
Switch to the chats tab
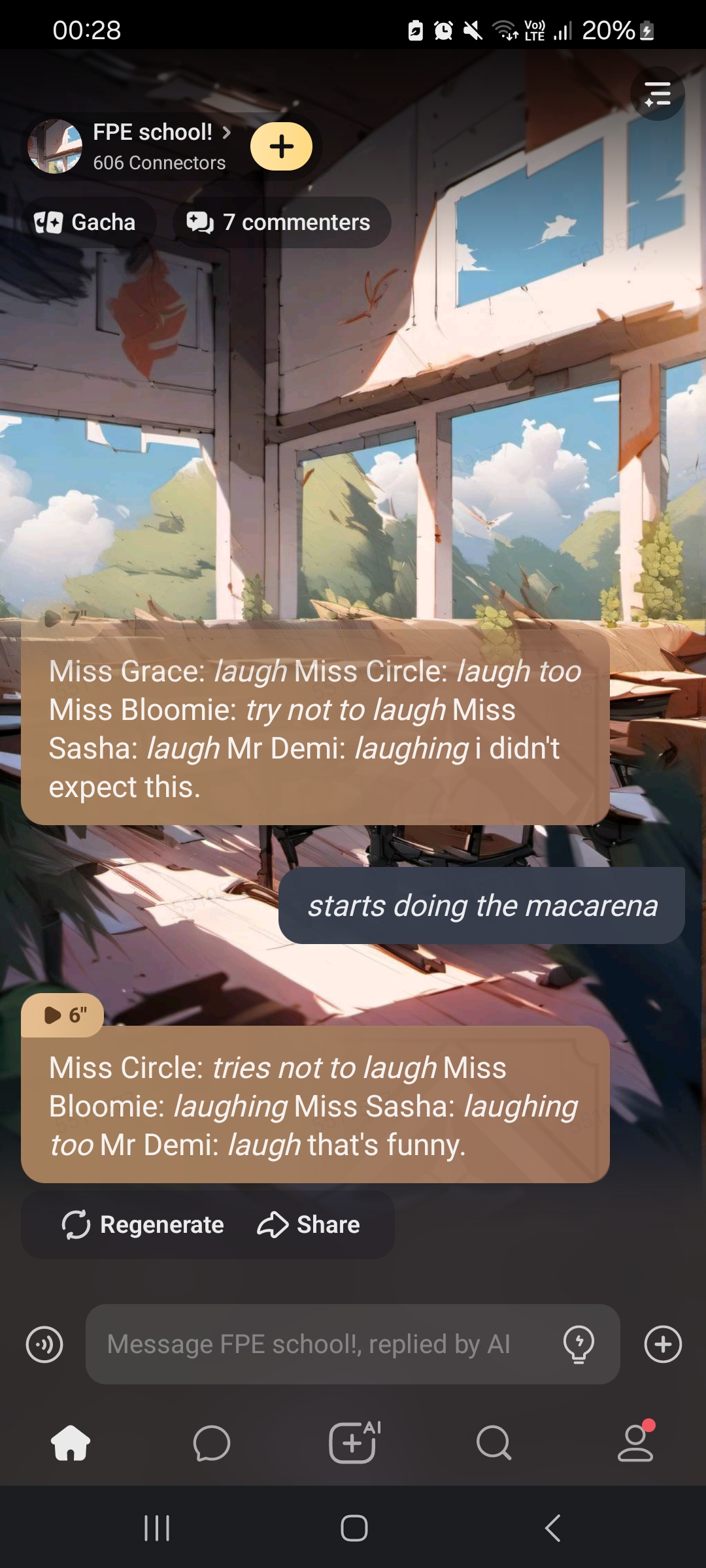[212, 1443]
